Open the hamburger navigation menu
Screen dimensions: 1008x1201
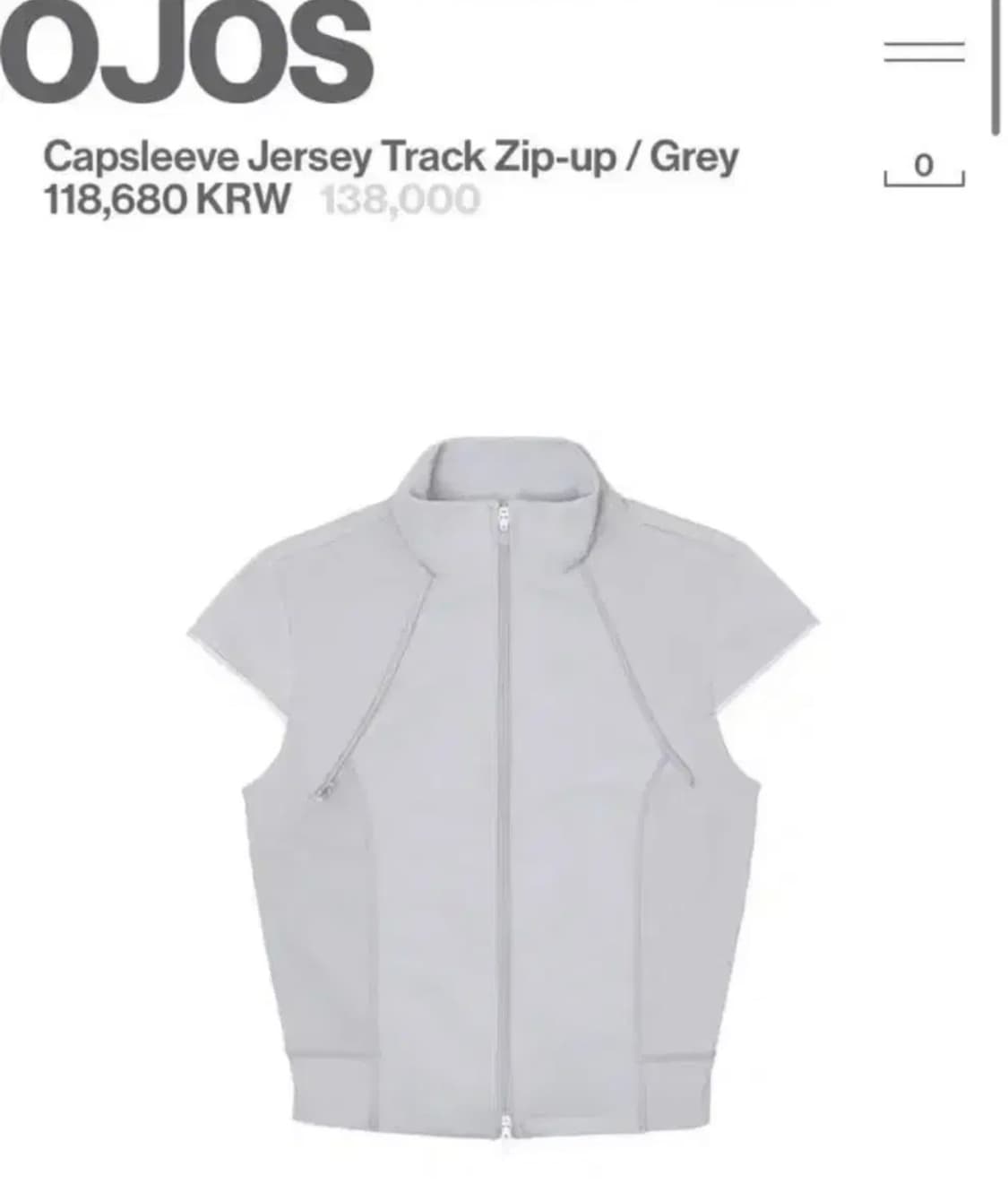point(923,49)
